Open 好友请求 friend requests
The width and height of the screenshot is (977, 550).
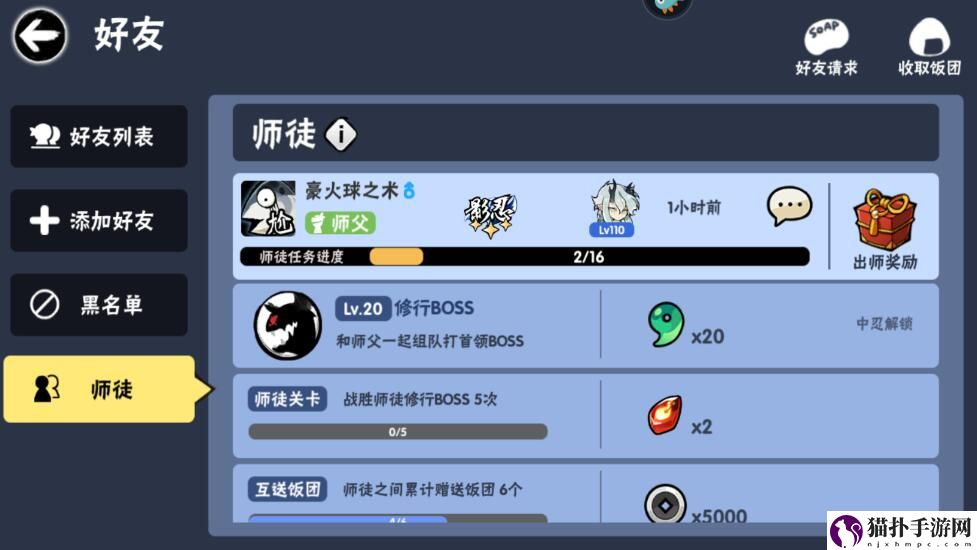[x=826, y=47]
